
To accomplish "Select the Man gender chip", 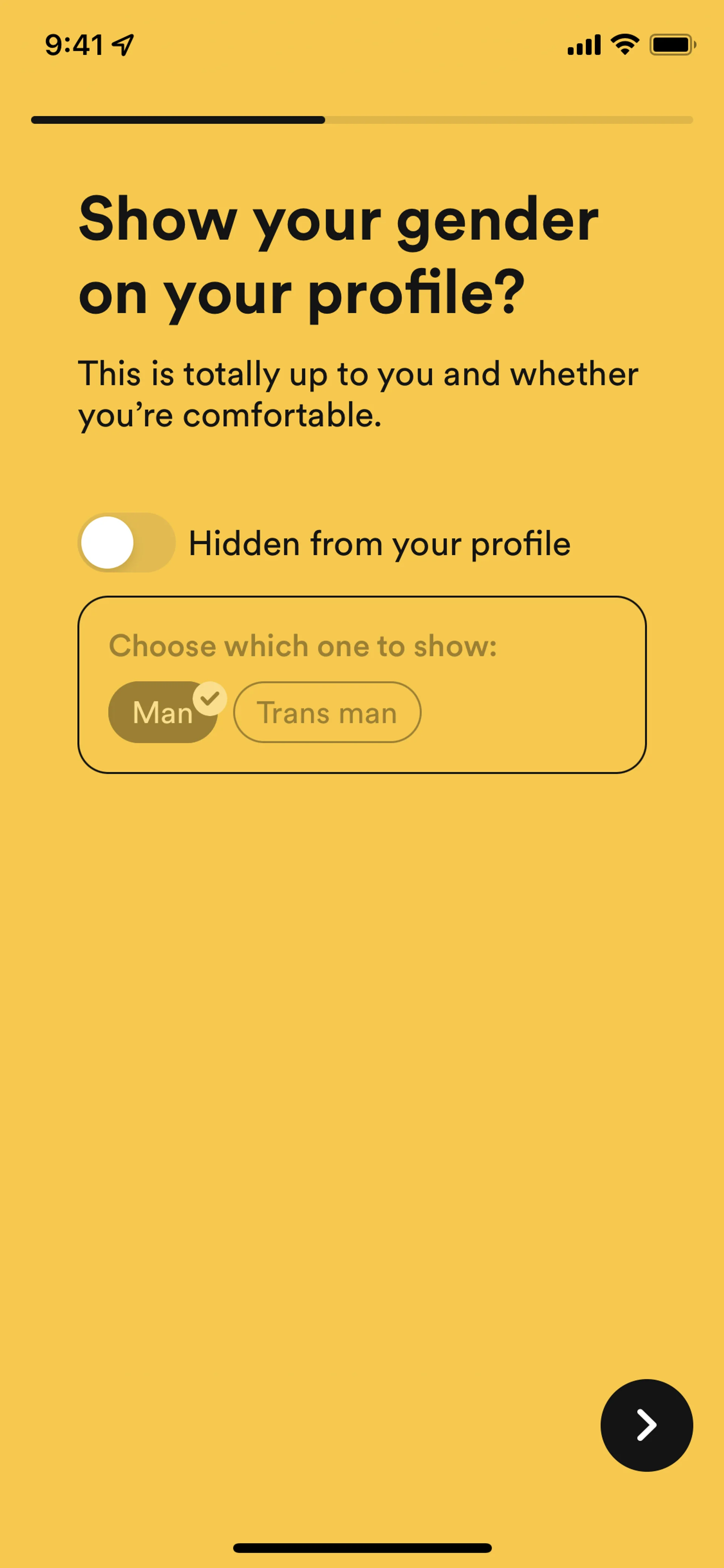I will click(162, 712).
